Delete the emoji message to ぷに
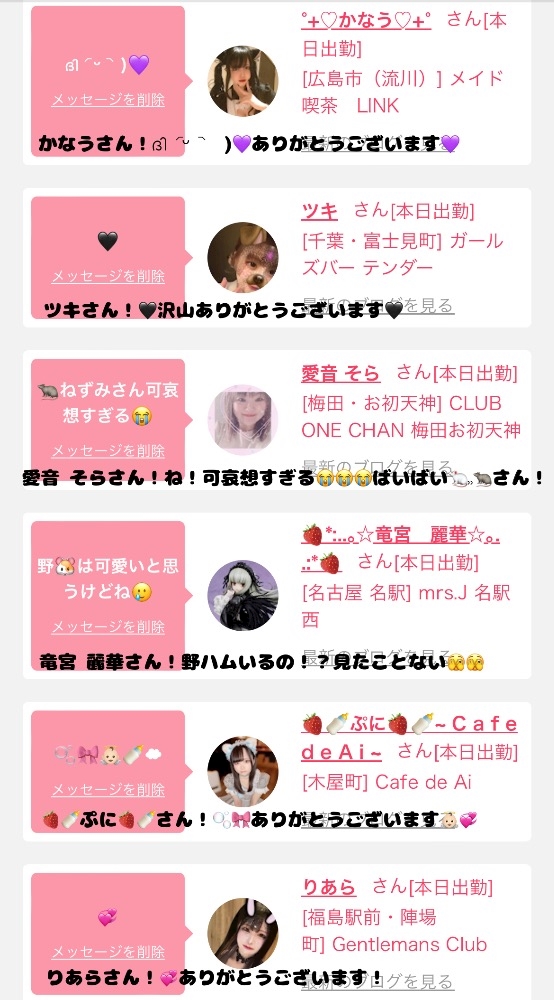This screenshot has height=1000, width=554. click(108, 790)
